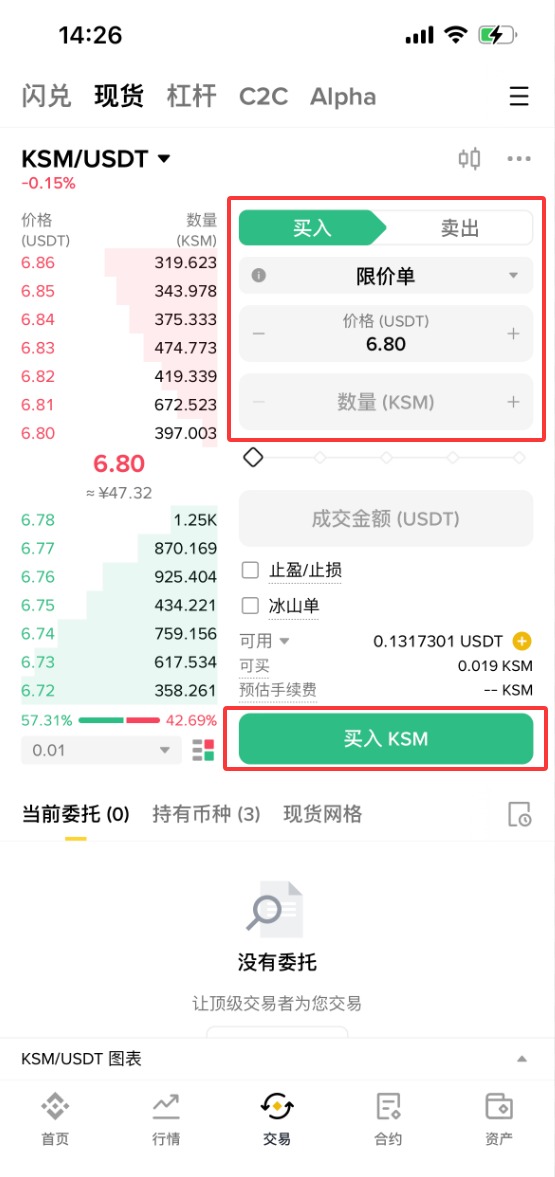Switch to the C2C tab
Screen dimensions: 555x1177
[264, 97]
